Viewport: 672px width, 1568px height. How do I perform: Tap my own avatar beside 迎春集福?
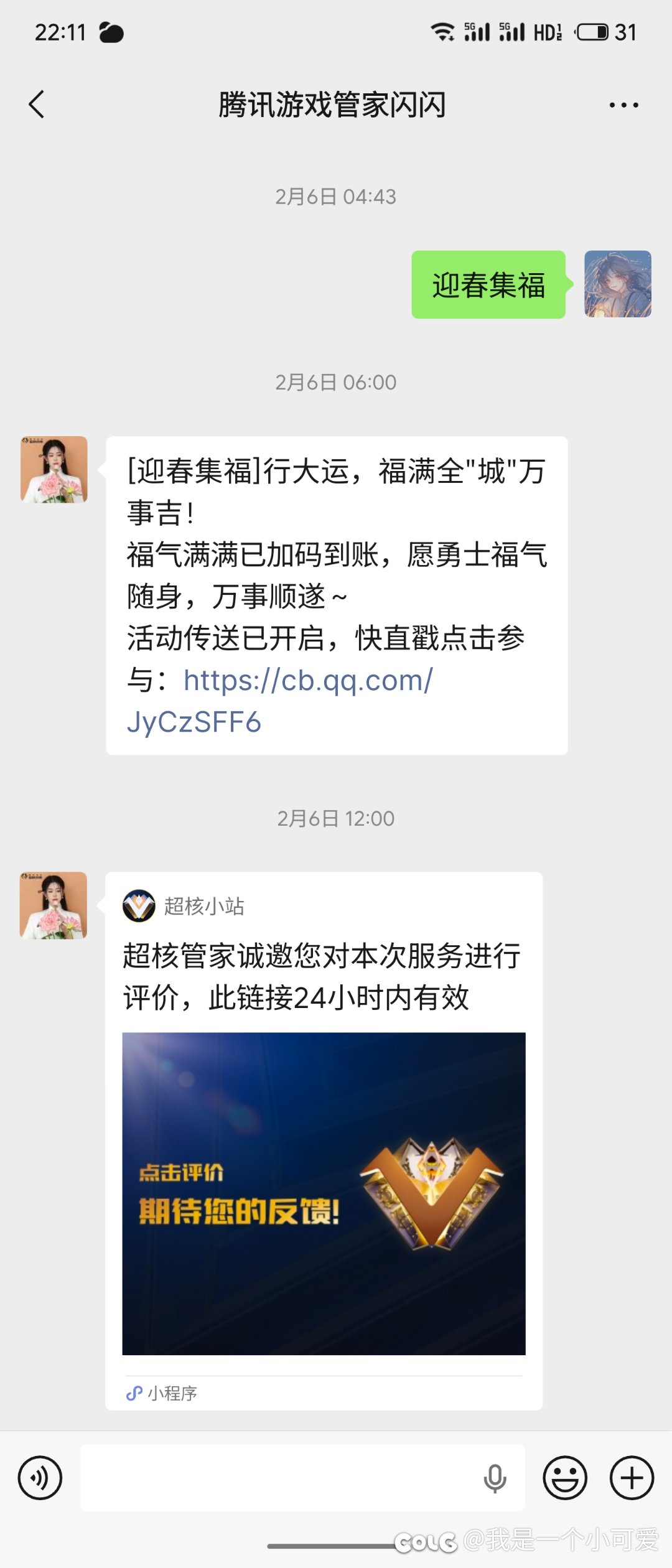[x=617, y=284]
